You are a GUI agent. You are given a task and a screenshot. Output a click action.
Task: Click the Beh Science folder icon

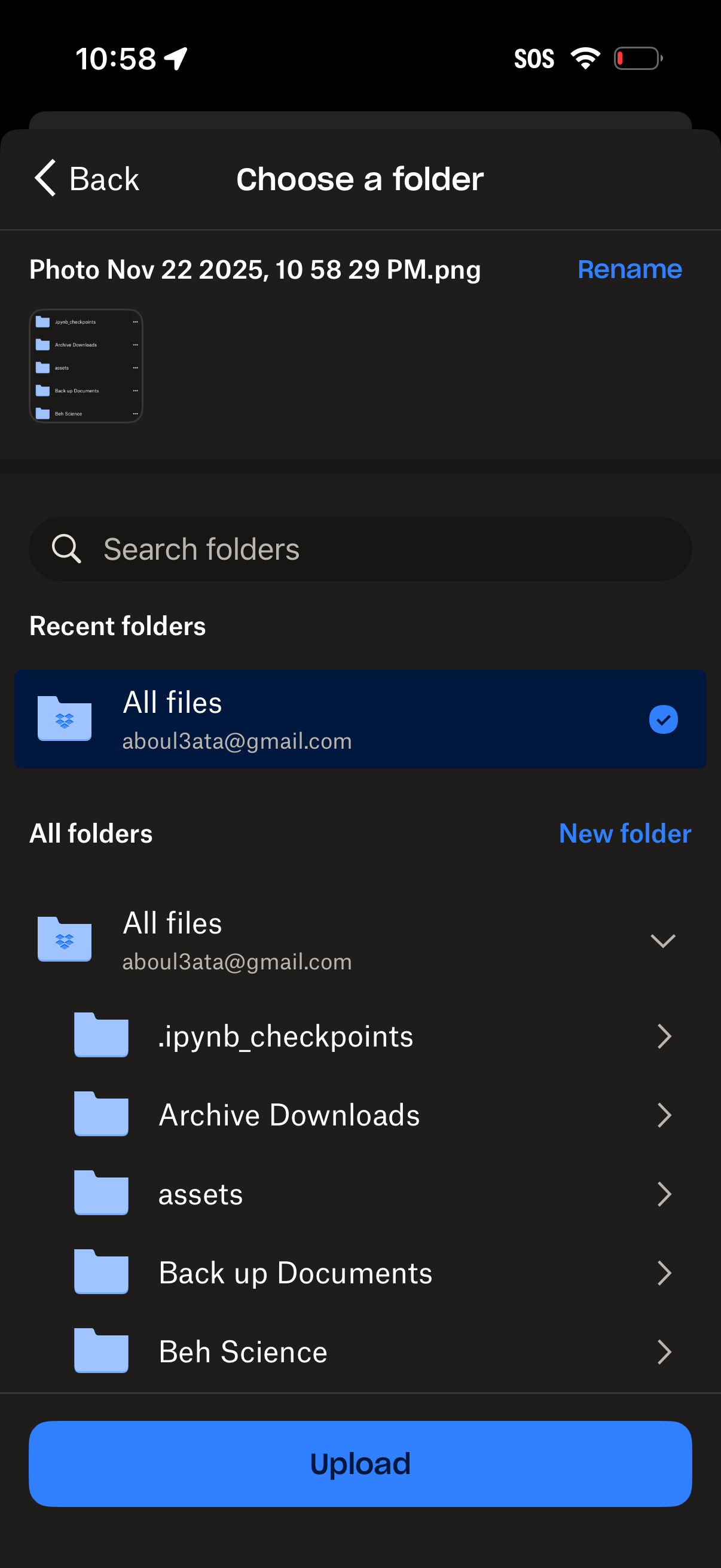click(x=100, y=1352)
